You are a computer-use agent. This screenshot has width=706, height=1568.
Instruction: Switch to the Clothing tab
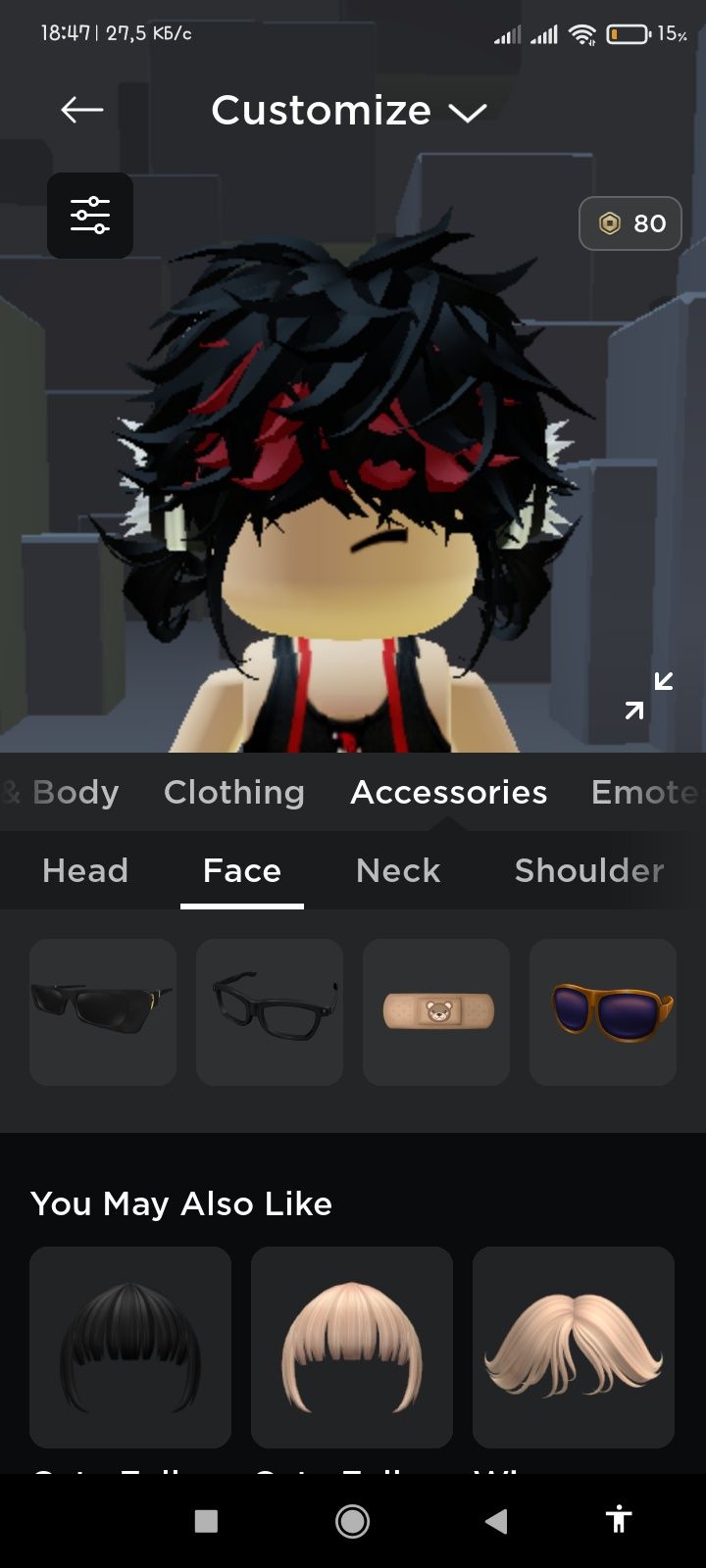coord(234,792)
